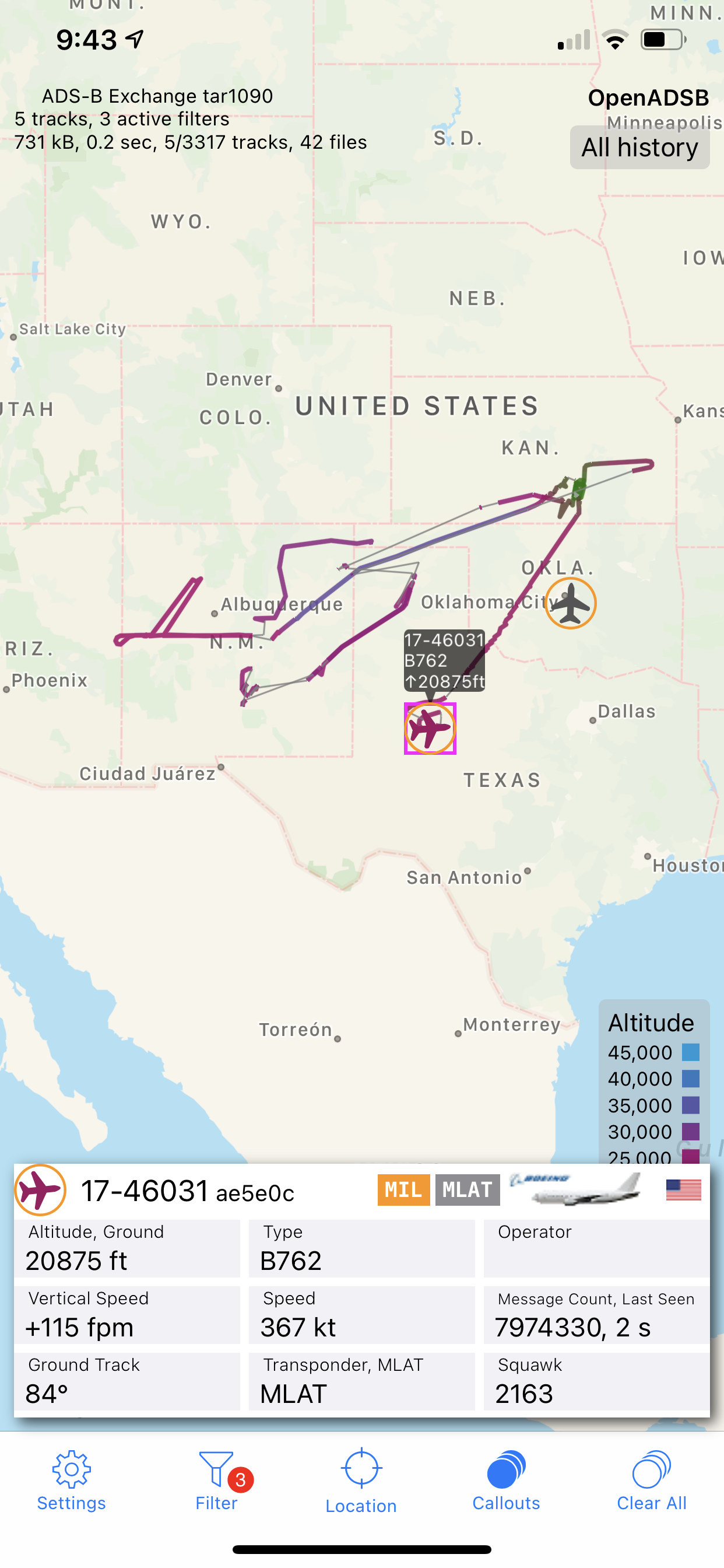This screenshot has height=1568, width=724.
Task: Tap the 17-46031 B762 callout label
Action: (x=444, y=660)
